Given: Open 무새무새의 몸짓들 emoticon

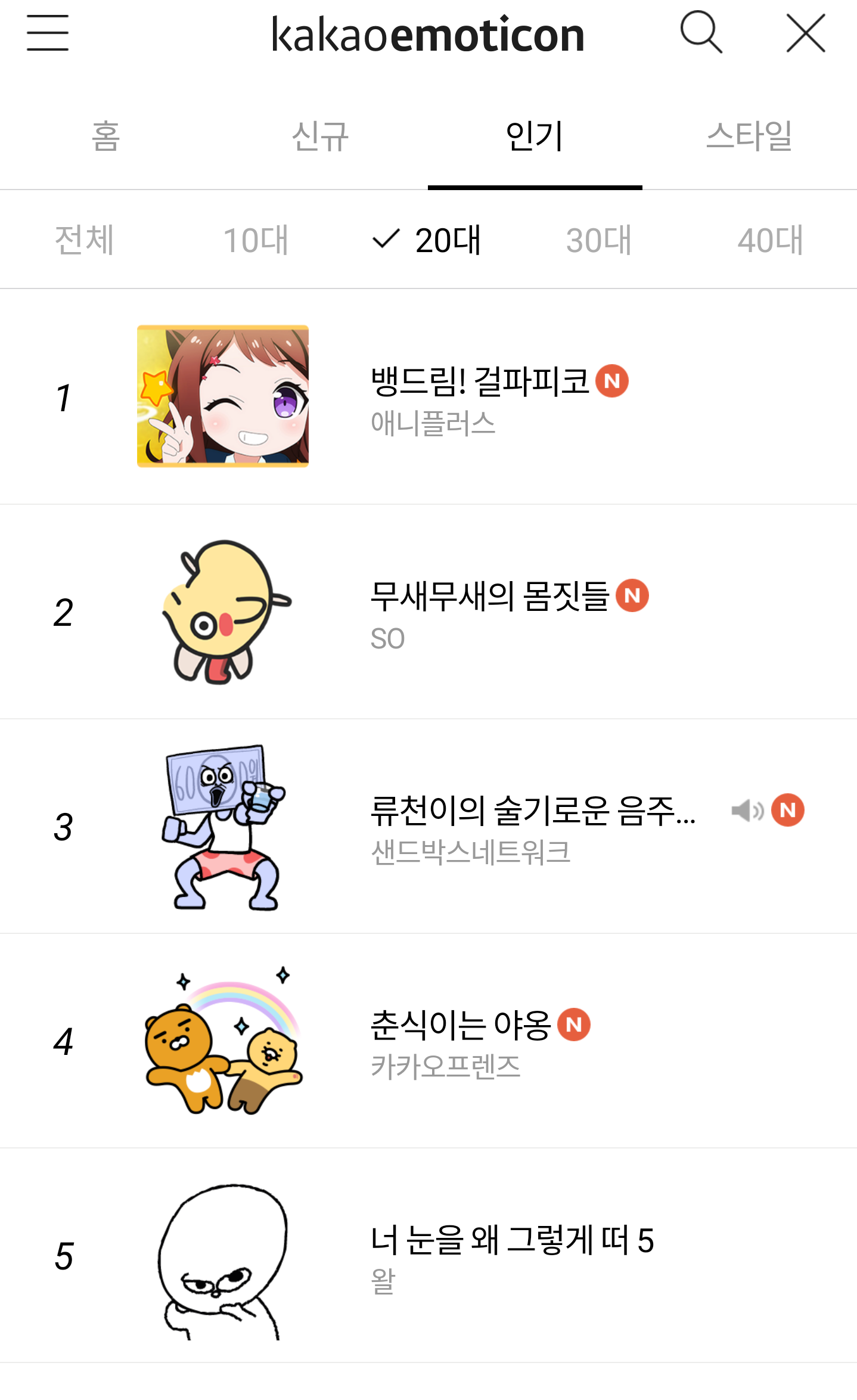Looking at the screenshot, I should (x=489, y=597).
